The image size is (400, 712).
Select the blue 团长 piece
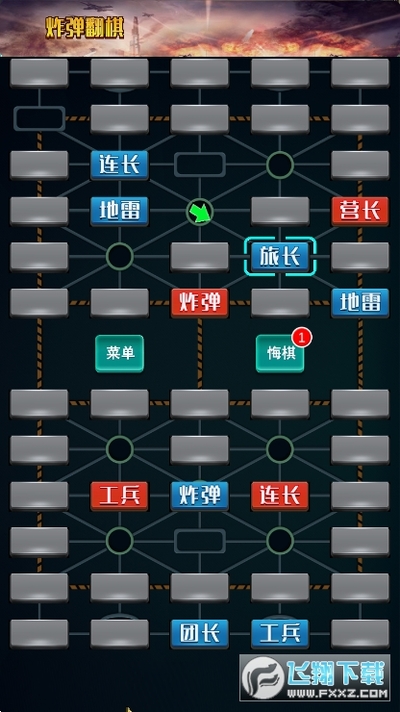coord(200,633)
